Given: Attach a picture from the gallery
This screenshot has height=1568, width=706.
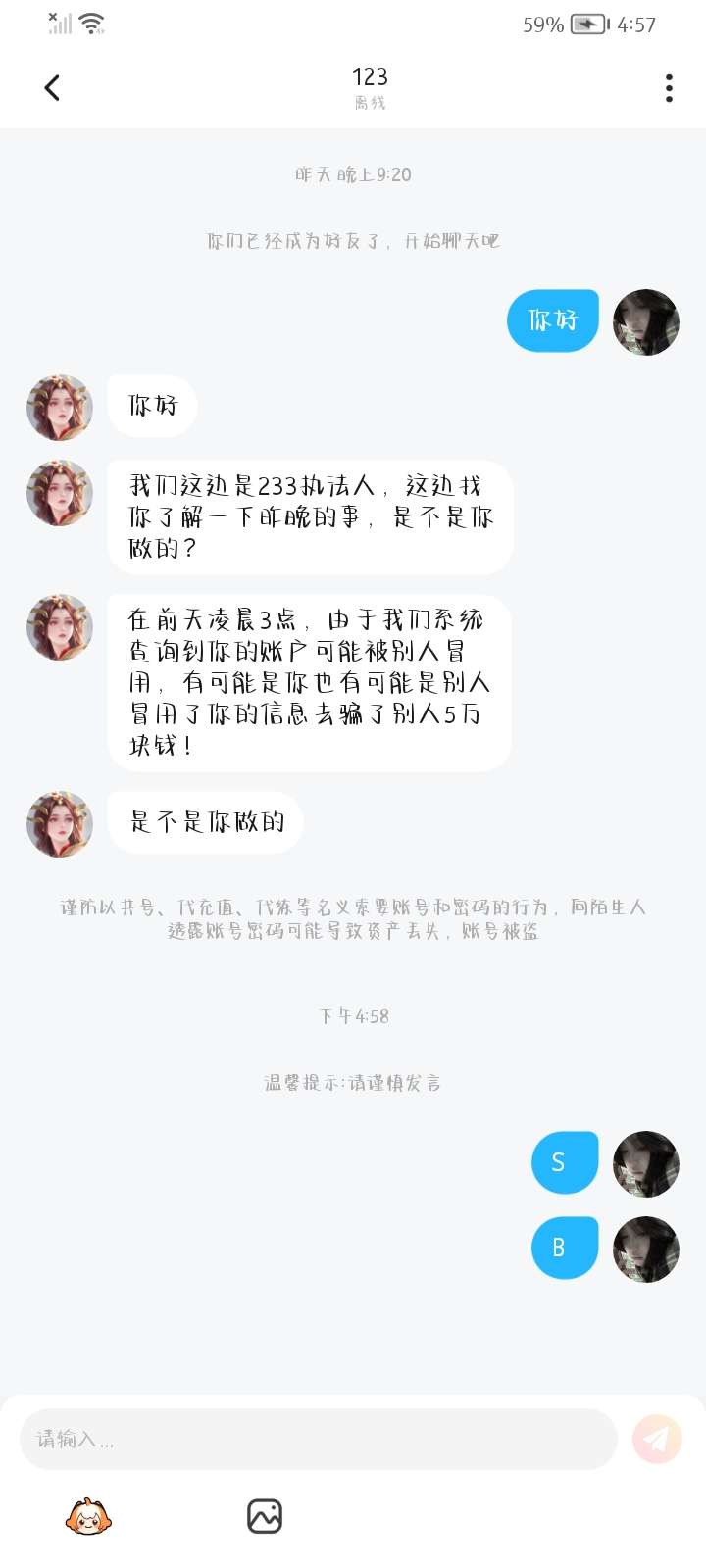Looking at the screenshot, I should [265, 1516].
